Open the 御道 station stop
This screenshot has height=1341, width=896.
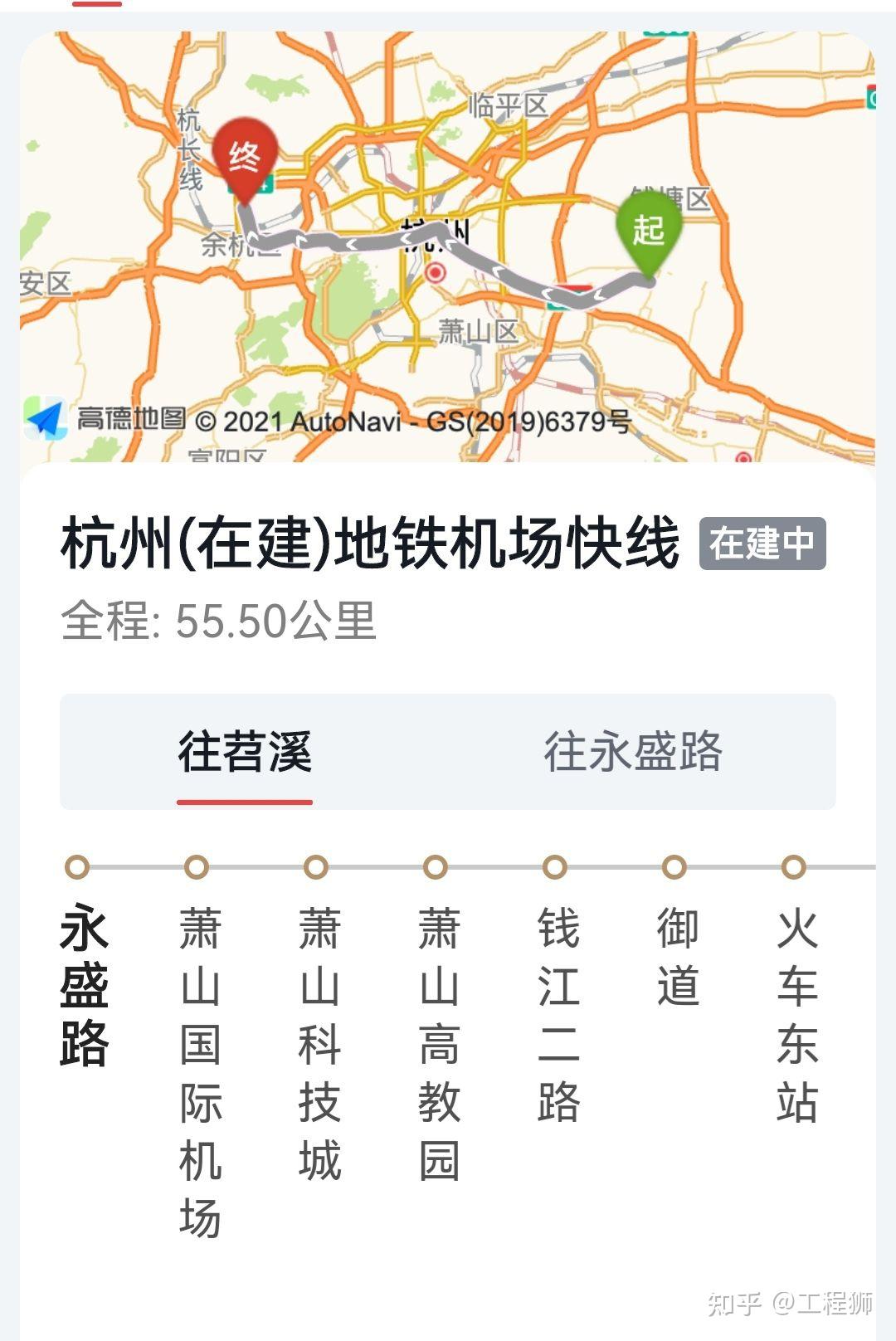pyautogui.click(x=678, y=956)
